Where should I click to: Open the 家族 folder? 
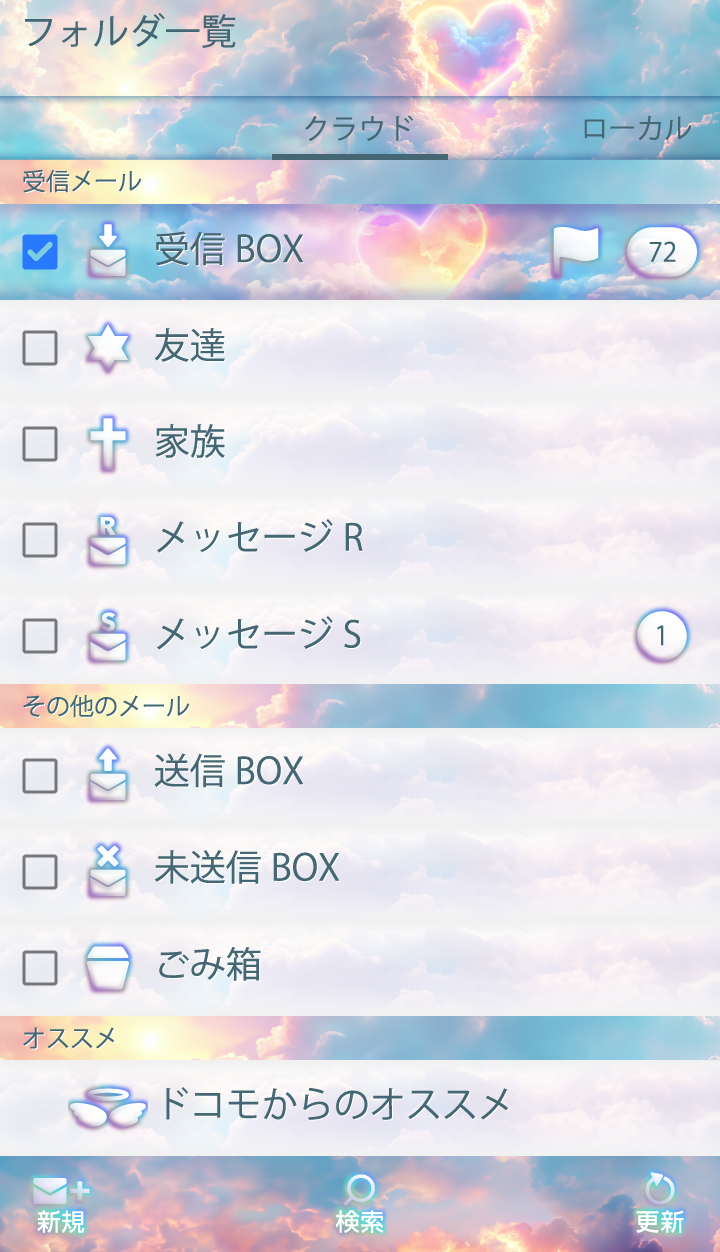[190, 443]
